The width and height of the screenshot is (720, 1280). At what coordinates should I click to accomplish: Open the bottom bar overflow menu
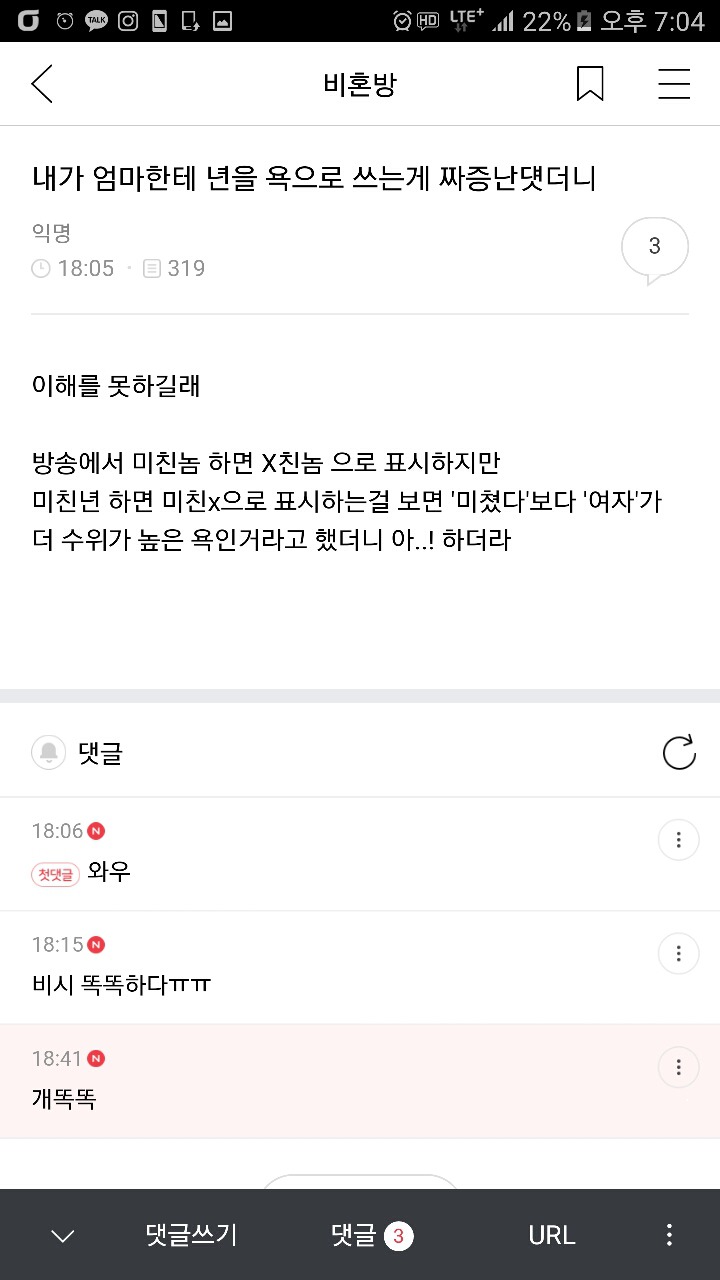669,1235
